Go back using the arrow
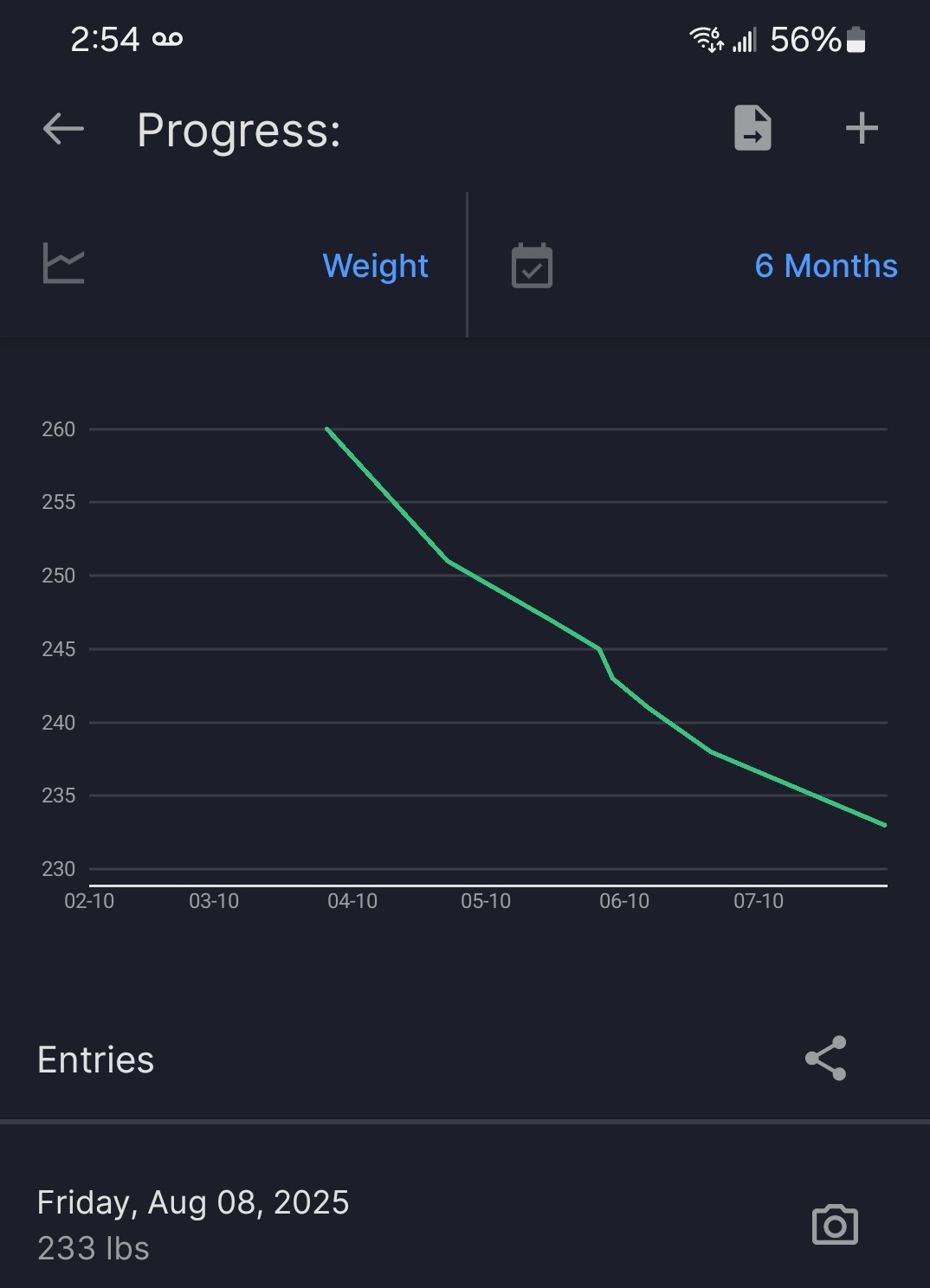 pos(63,130)
